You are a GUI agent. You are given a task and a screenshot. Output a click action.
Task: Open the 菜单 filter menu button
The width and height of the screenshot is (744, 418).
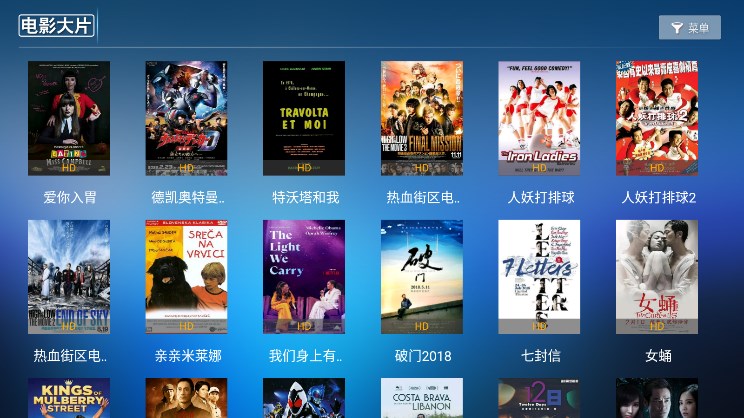pos(689,28)
